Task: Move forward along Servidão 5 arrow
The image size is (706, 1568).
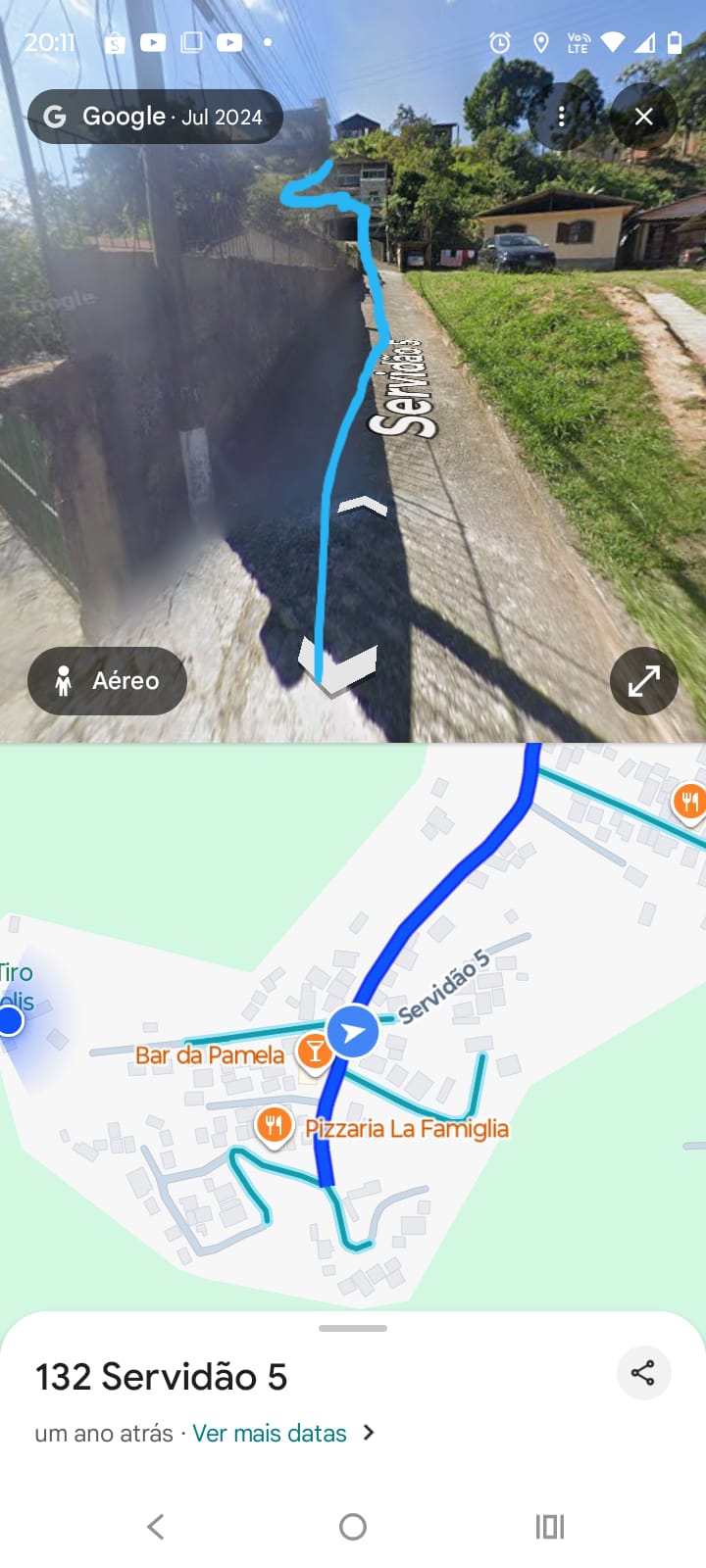Action: [362, 506]
